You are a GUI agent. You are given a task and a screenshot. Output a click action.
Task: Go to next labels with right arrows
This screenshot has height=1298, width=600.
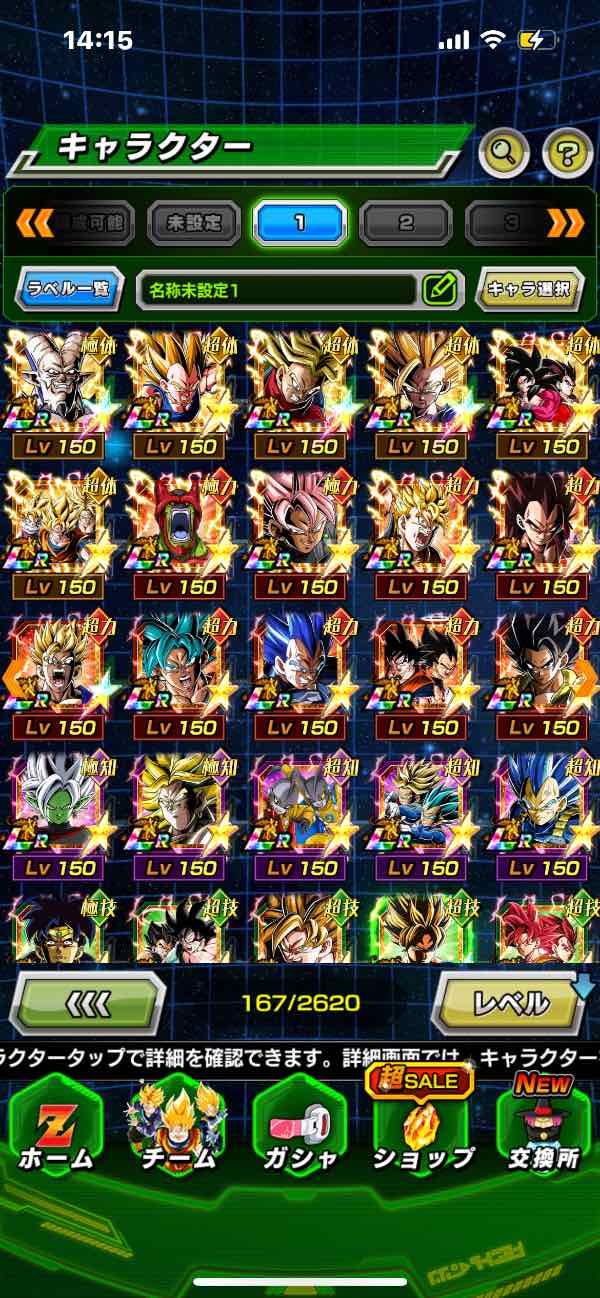pyautogui.click(x=564, y=222)
